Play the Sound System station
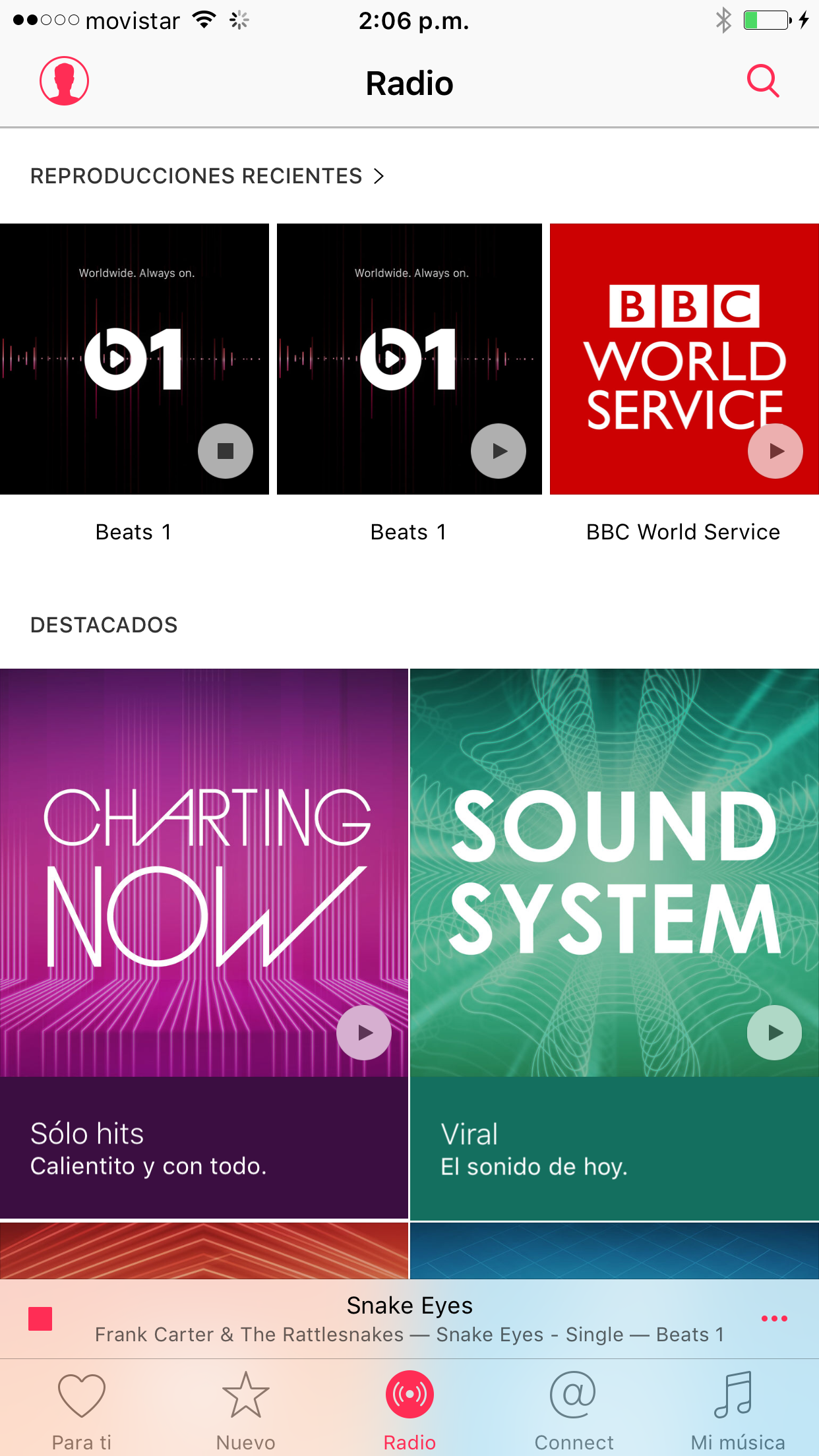 pyautogui.click(x=774, y=1033)
